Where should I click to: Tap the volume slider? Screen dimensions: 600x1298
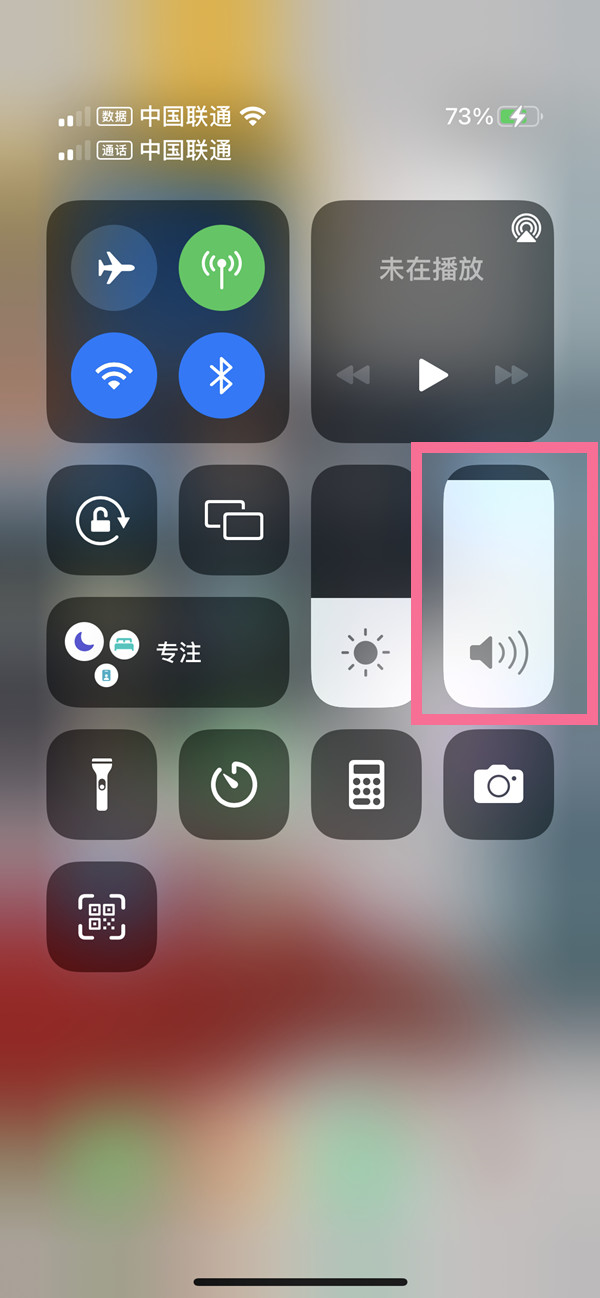pyautogui.click(x=498, y=586)
